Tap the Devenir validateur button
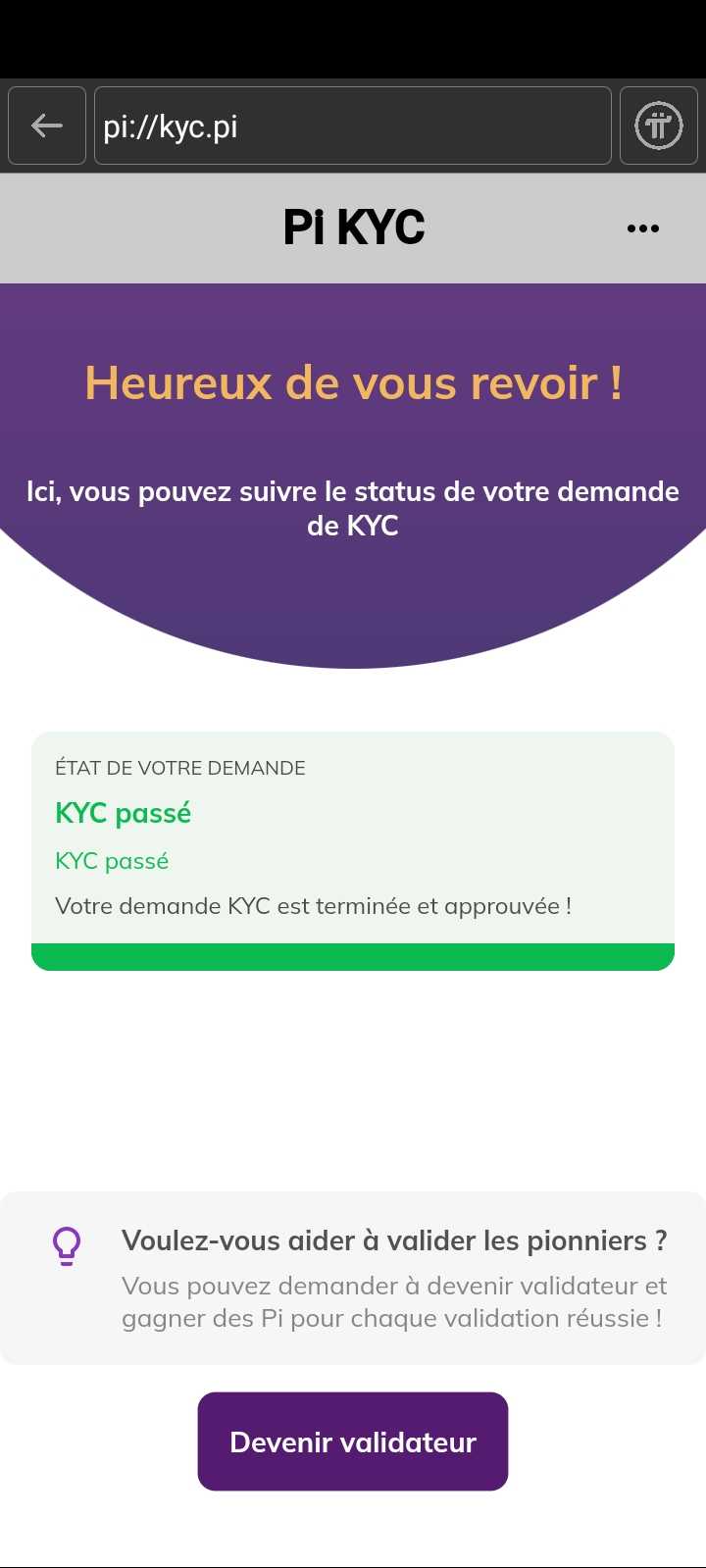 353,1442
